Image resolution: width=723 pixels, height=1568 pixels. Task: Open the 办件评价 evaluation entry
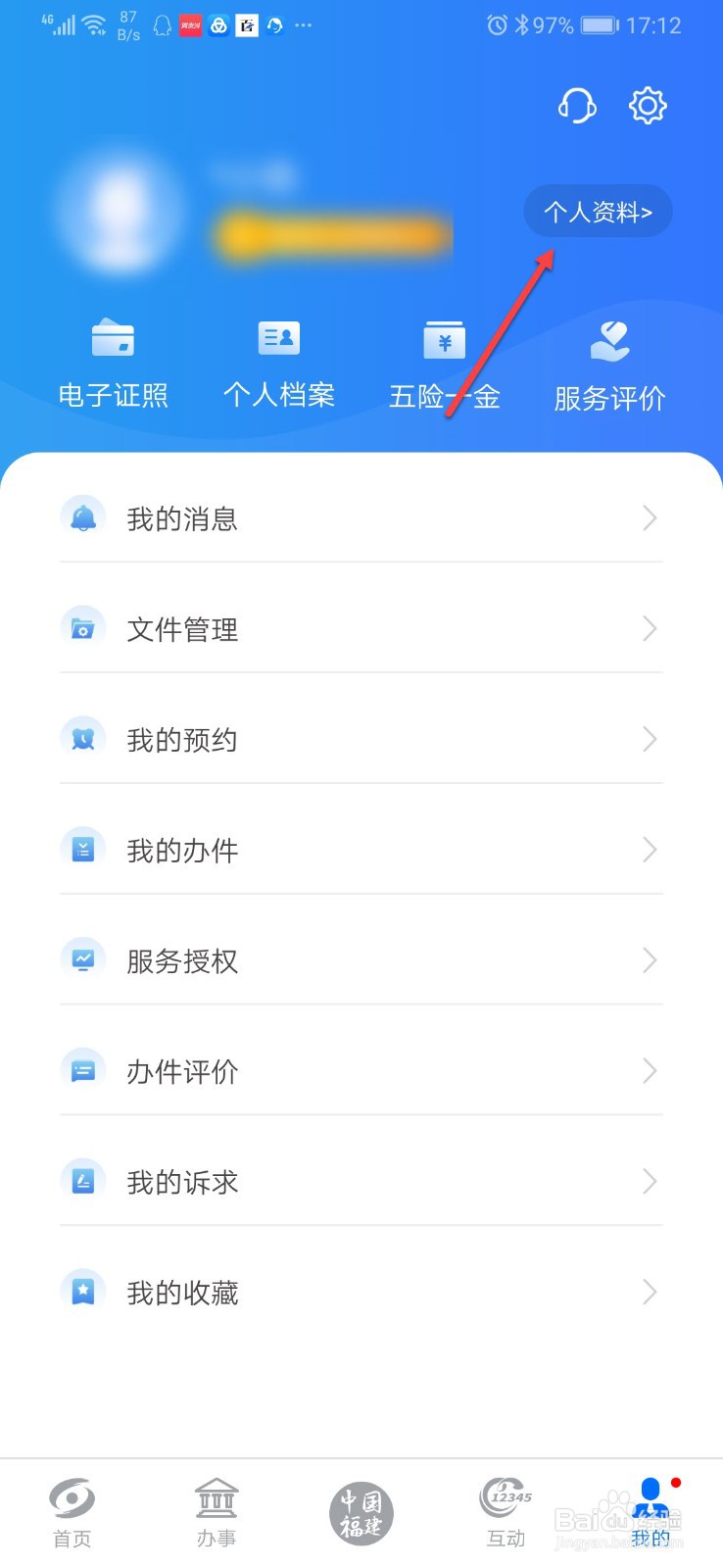361,1072
